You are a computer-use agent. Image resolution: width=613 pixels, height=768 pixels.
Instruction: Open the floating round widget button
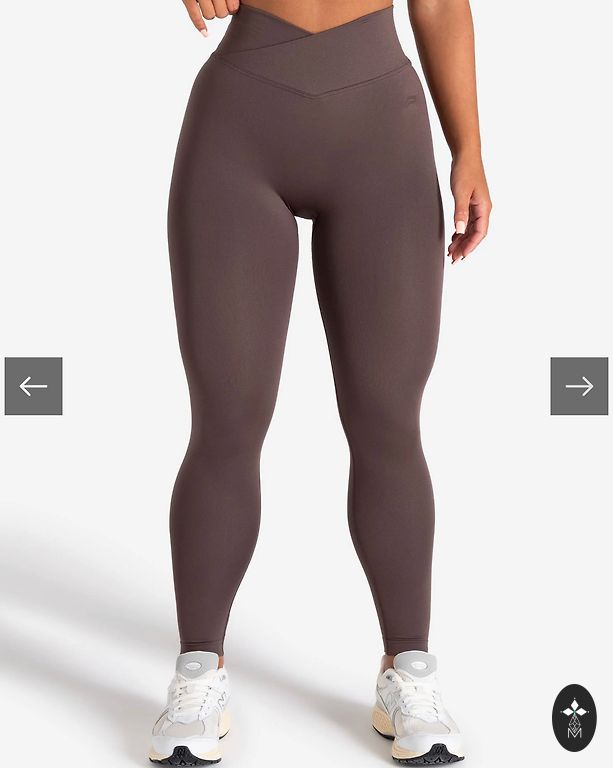574,718
